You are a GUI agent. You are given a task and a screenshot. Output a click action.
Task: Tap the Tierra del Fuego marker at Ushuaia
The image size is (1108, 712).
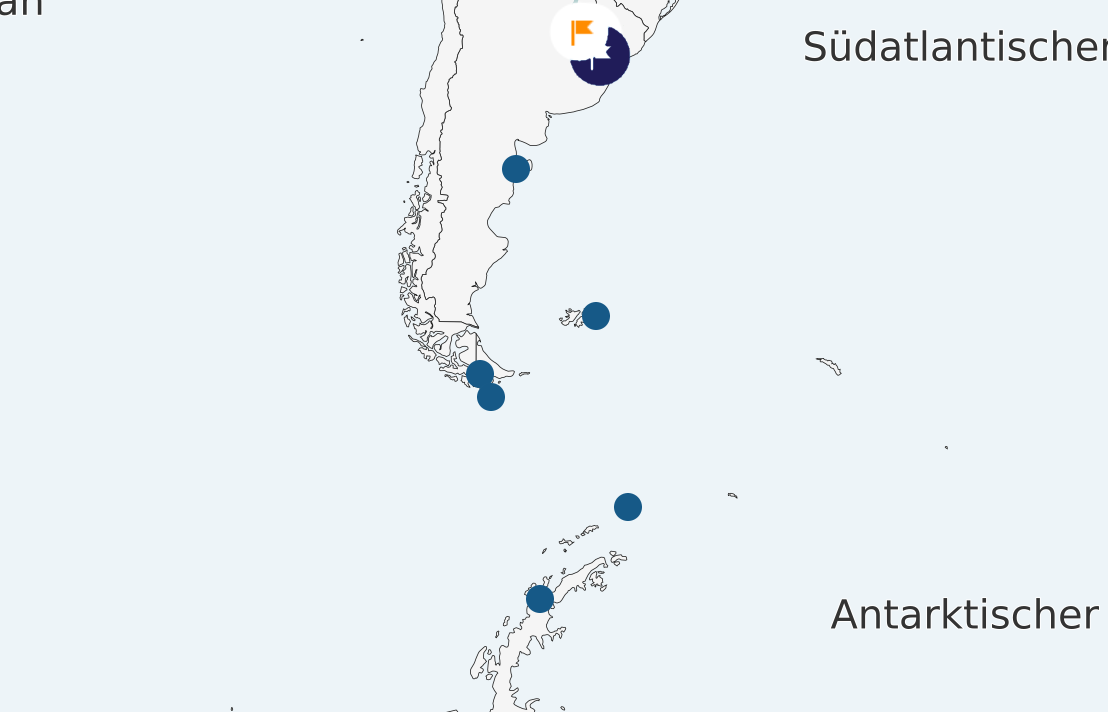point(480,374)
